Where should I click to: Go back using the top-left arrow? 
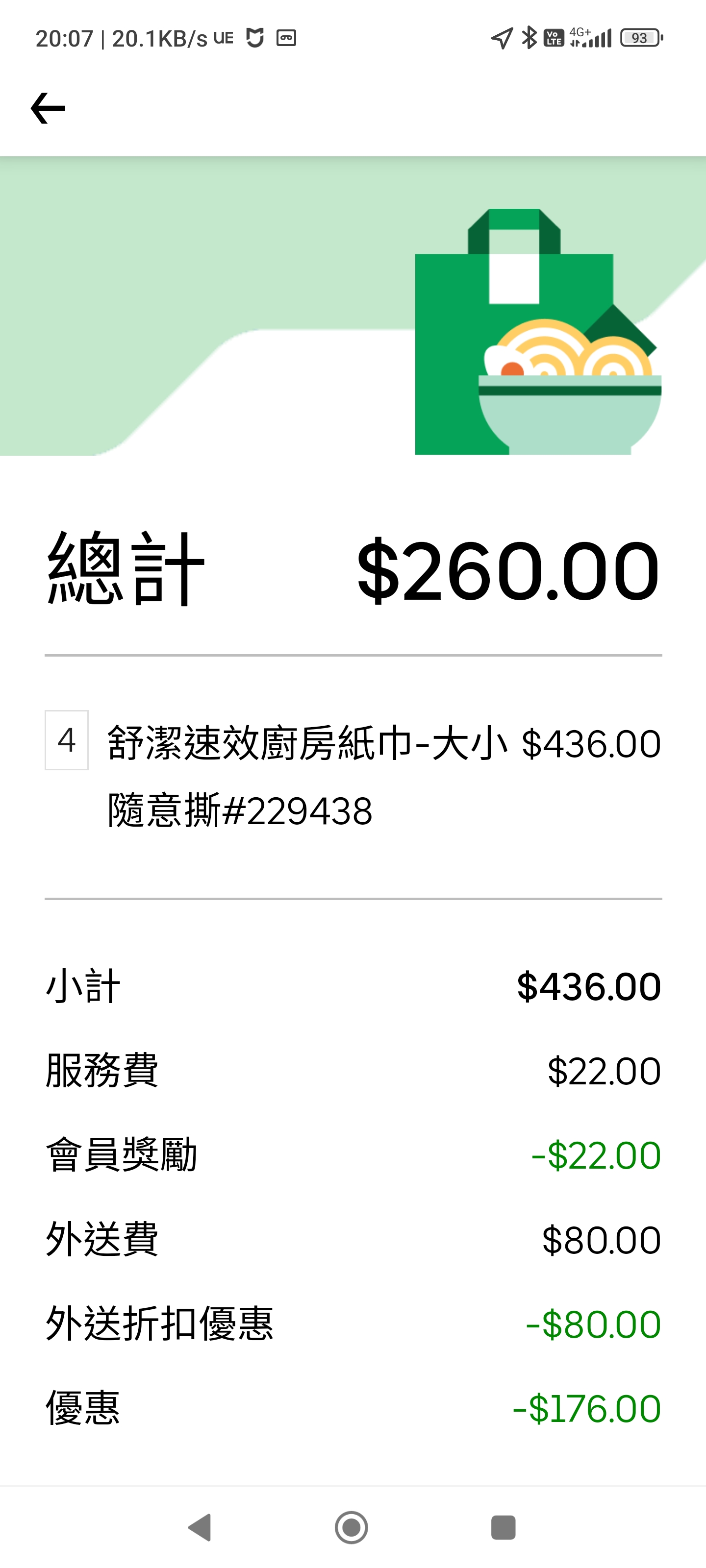click(48, 108)
